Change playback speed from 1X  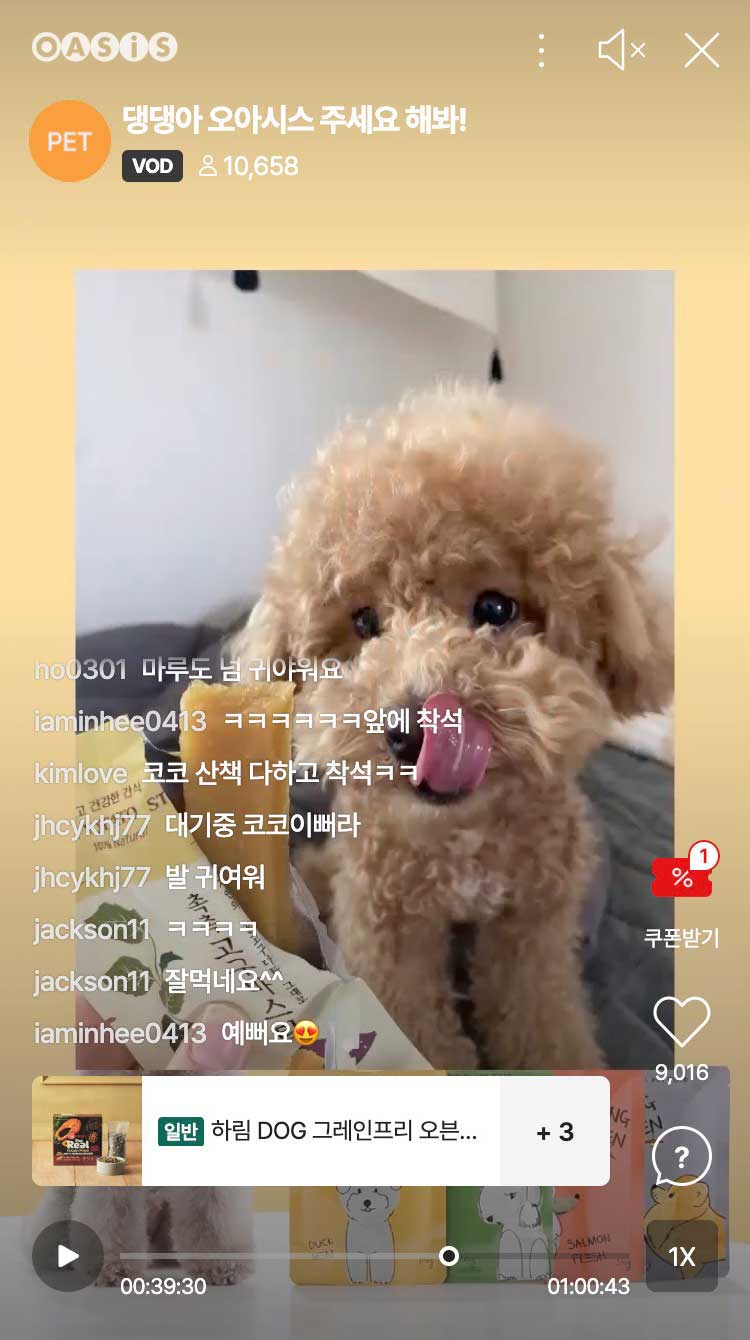(681, 1257)
